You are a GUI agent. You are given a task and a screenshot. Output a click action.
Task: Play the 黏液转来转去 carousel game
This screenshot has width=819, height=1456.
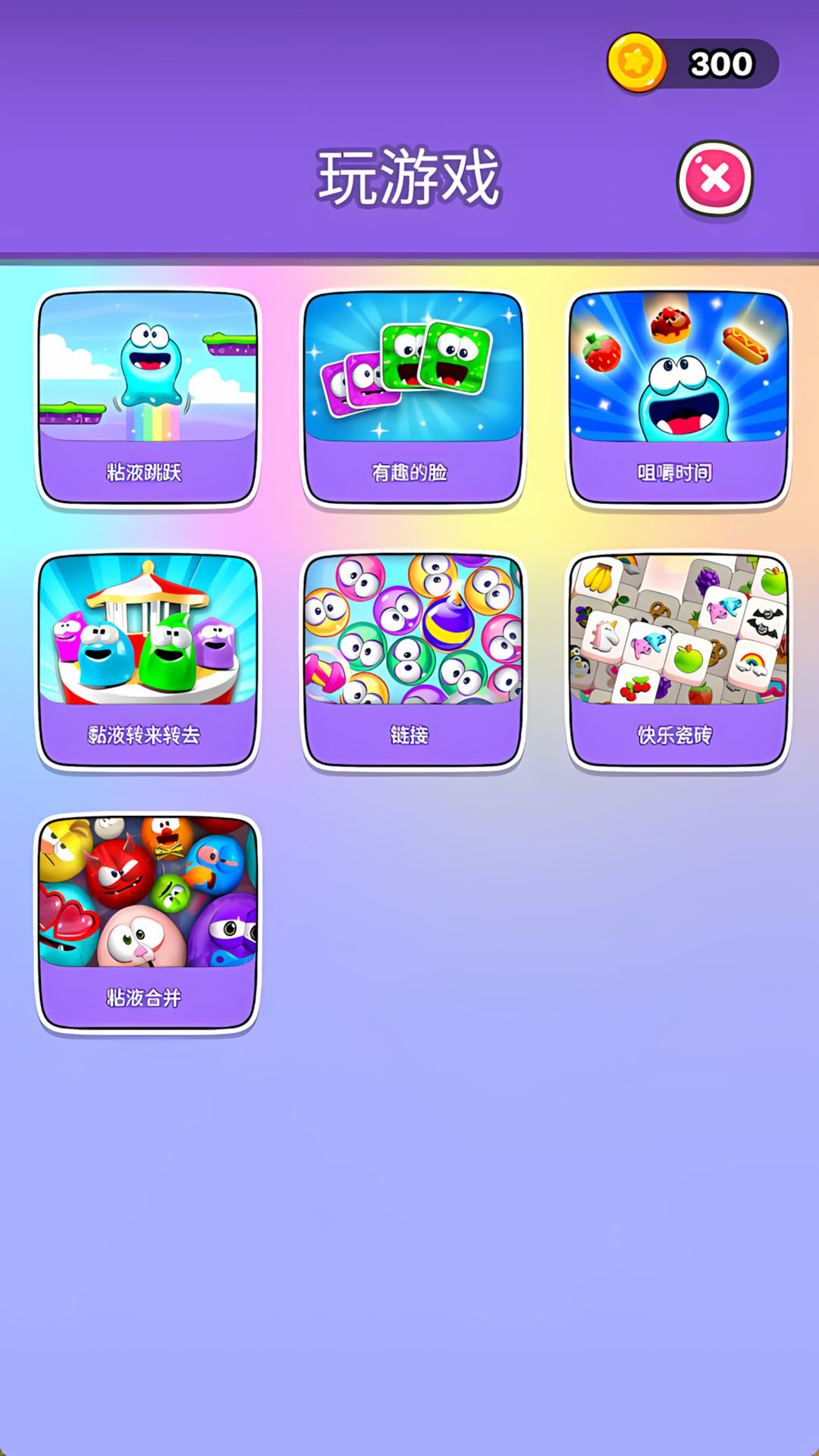[148, 660]
